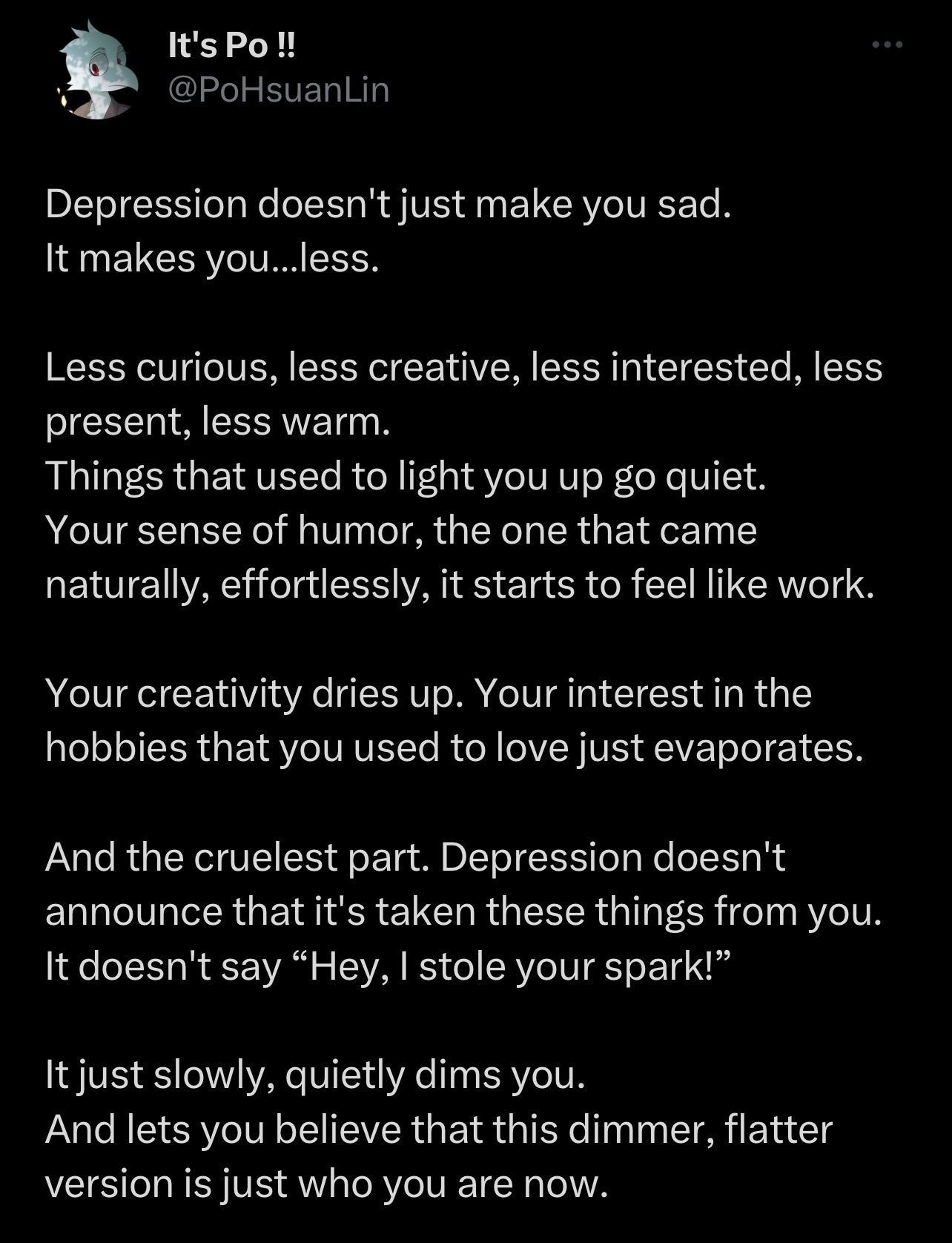Visit the @PoHsuanLin profile handle
The height and width of the screenshot is (1243, 952).
pos(278,90)
